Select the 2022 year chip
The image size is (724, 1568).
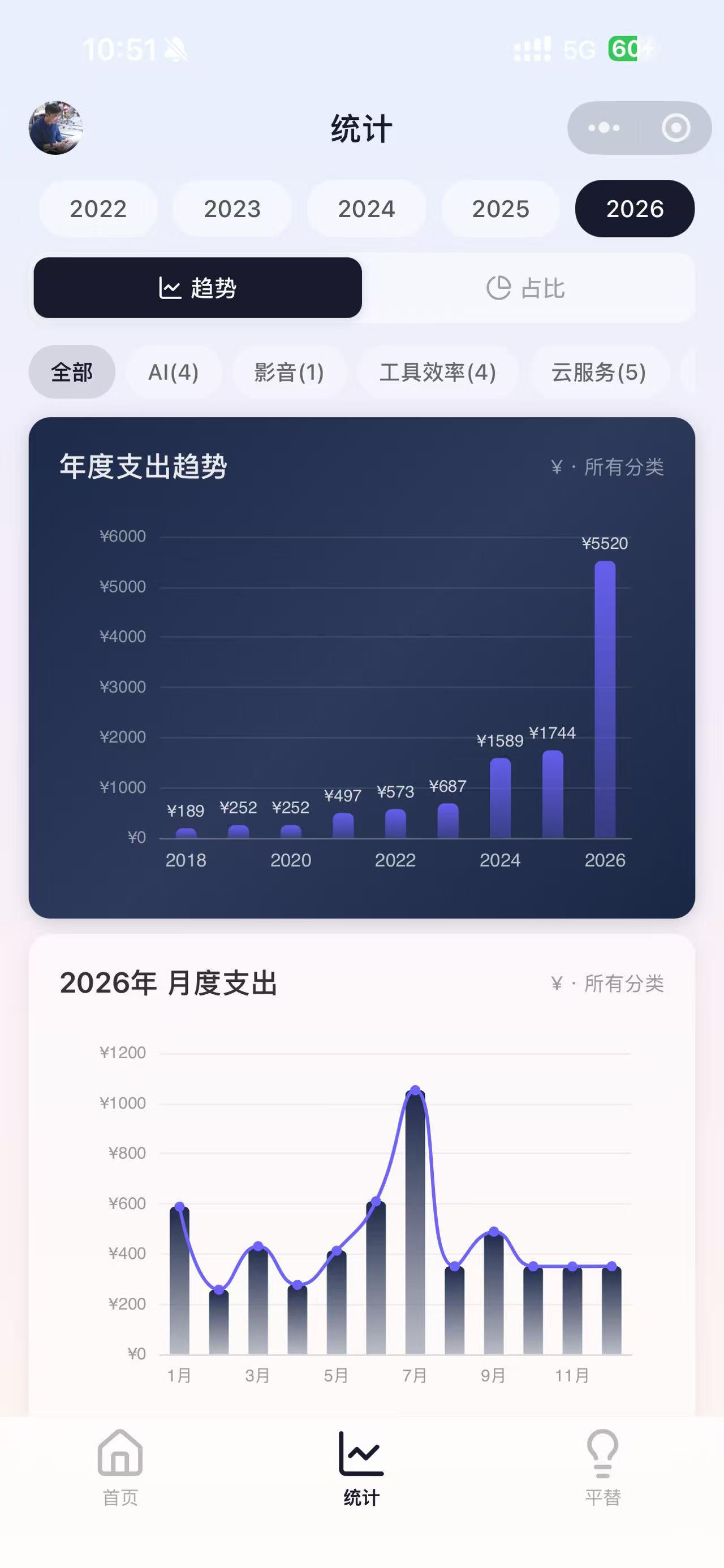(98, 209)
